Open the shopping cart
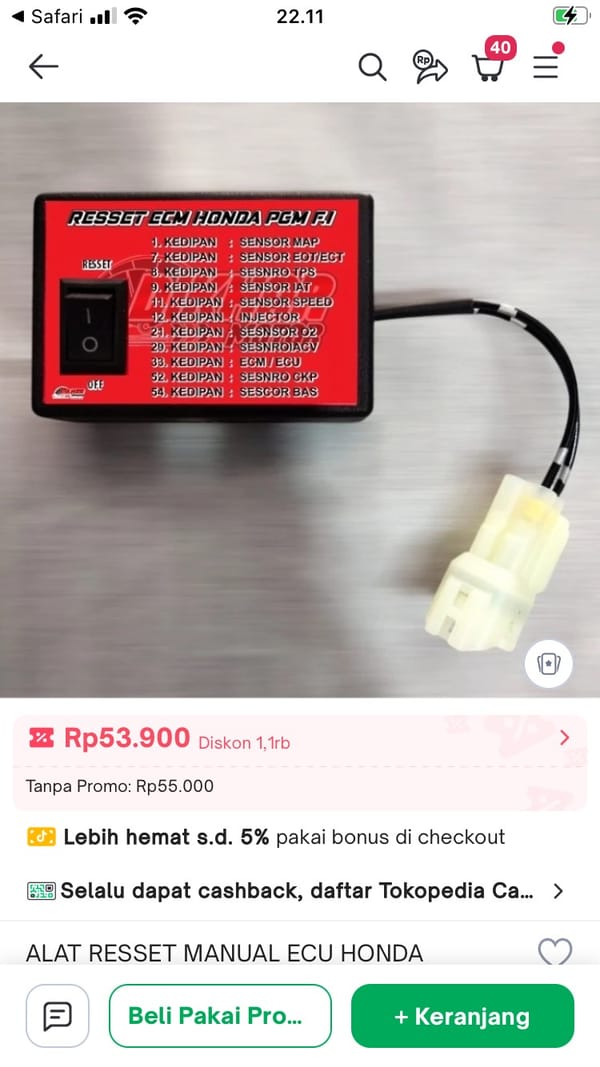Viewport: 600px width, 1067px height. coord(488,67)
